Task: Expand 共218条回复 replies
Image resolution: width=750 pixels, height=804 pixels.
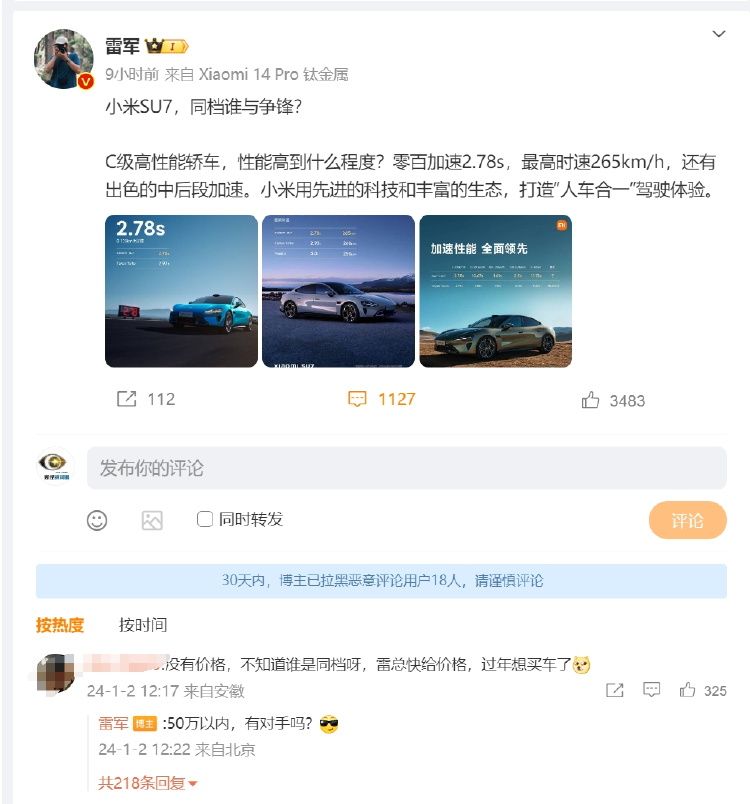Action: tap(148, 784)
